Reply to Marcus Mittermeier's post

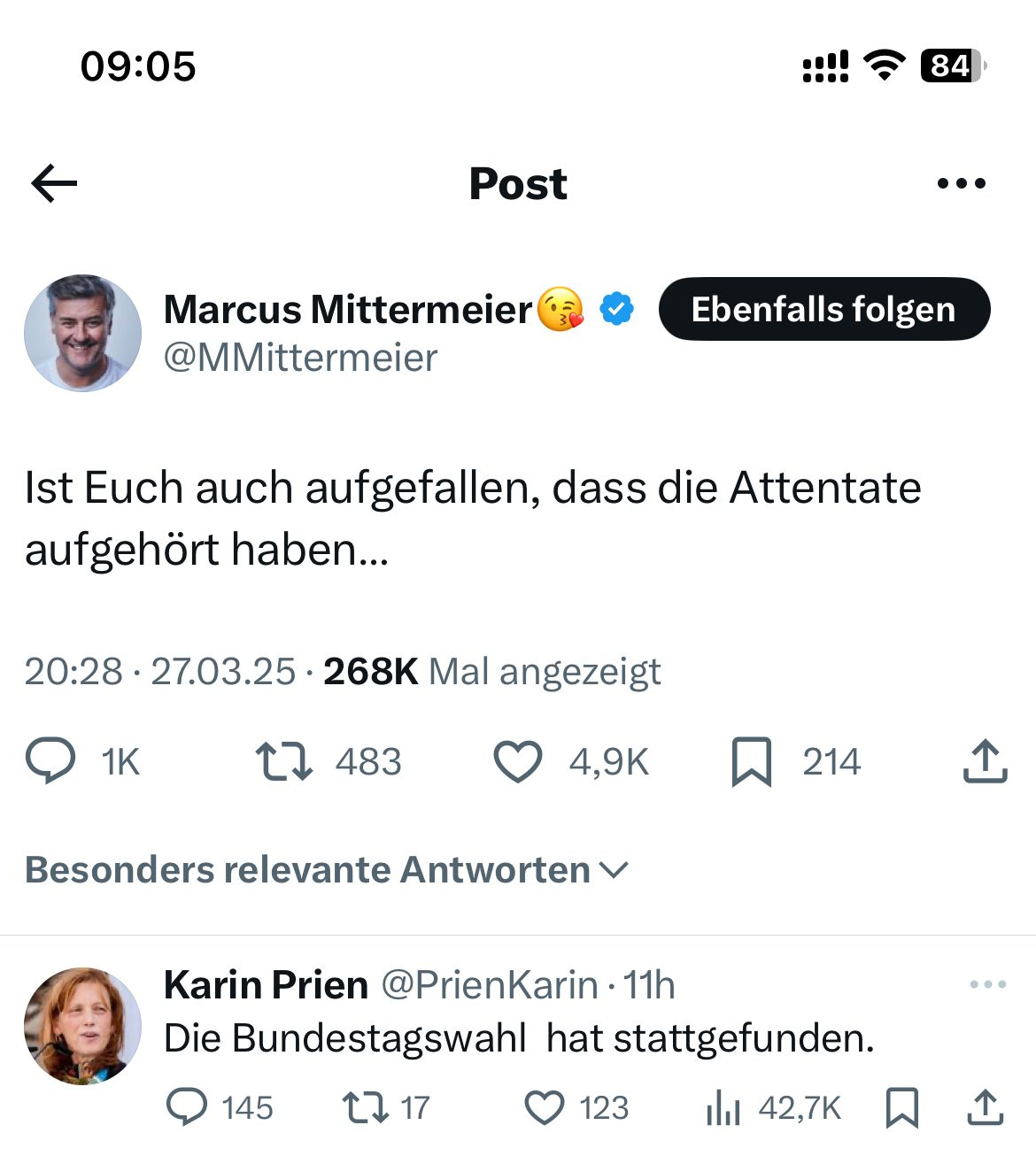pyautogui.click(x=50, y=762)
